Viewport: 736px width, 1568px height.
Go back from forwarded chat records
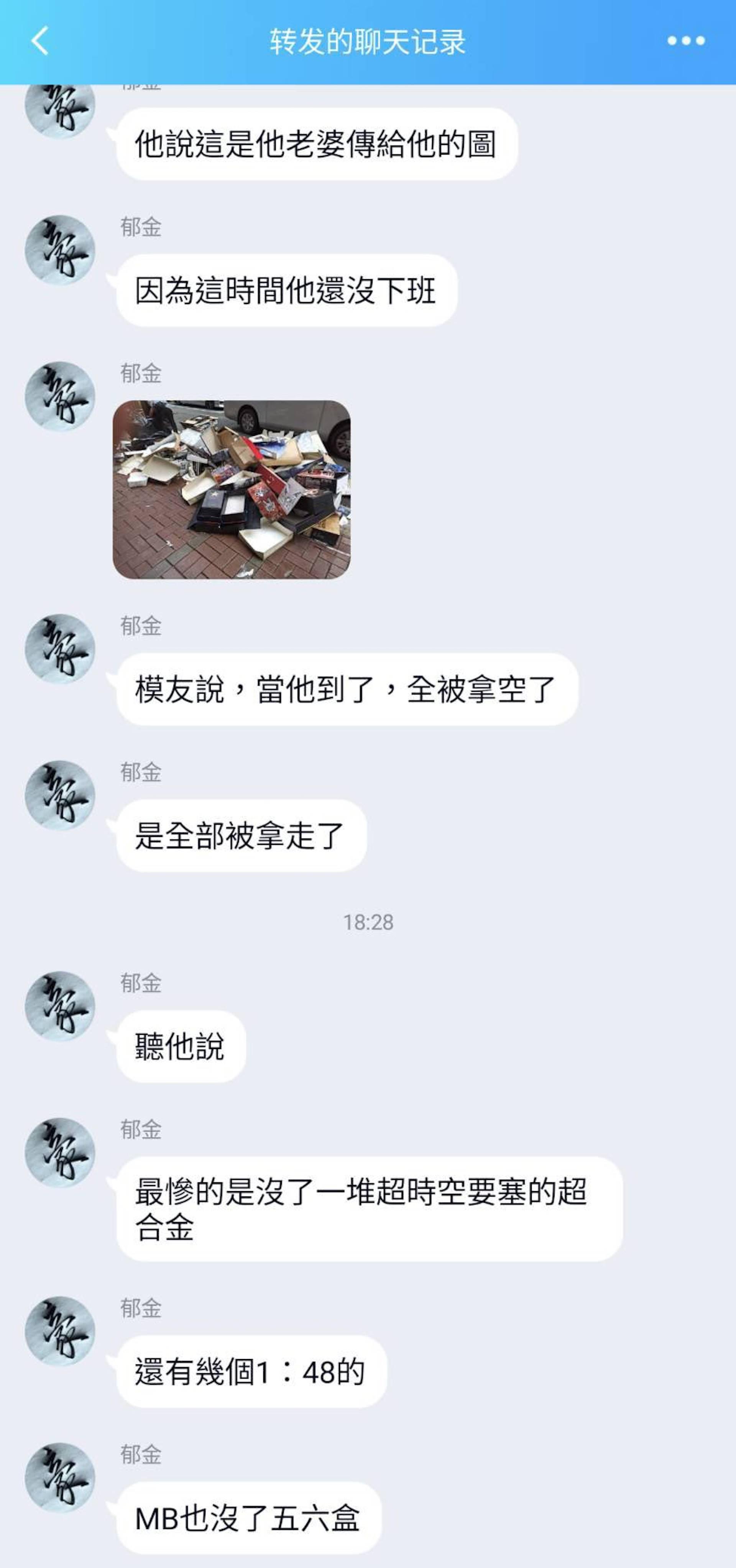pos(40,41)
